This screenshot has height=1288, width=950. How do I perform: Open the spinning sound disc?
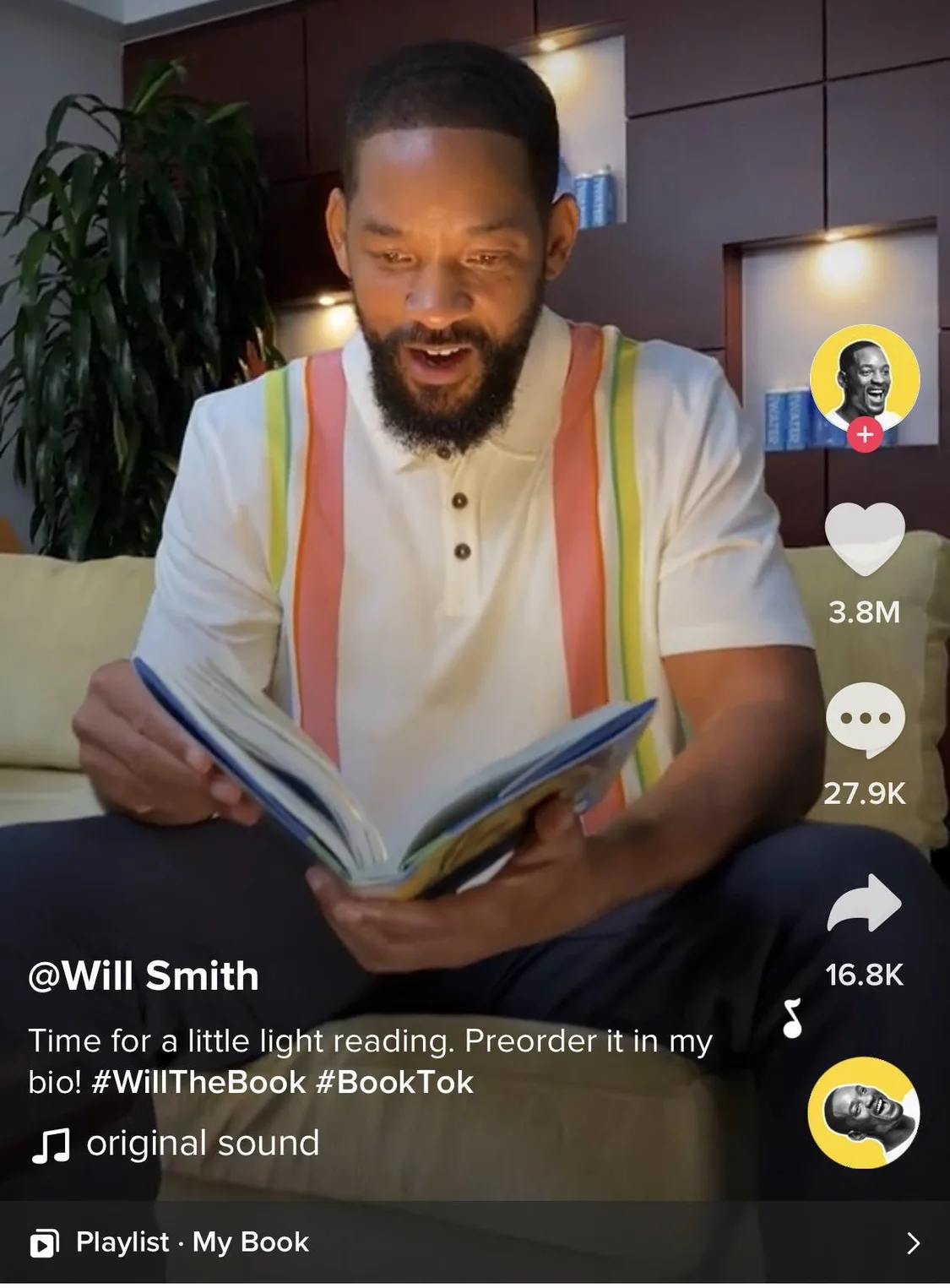coord(863,1111)
